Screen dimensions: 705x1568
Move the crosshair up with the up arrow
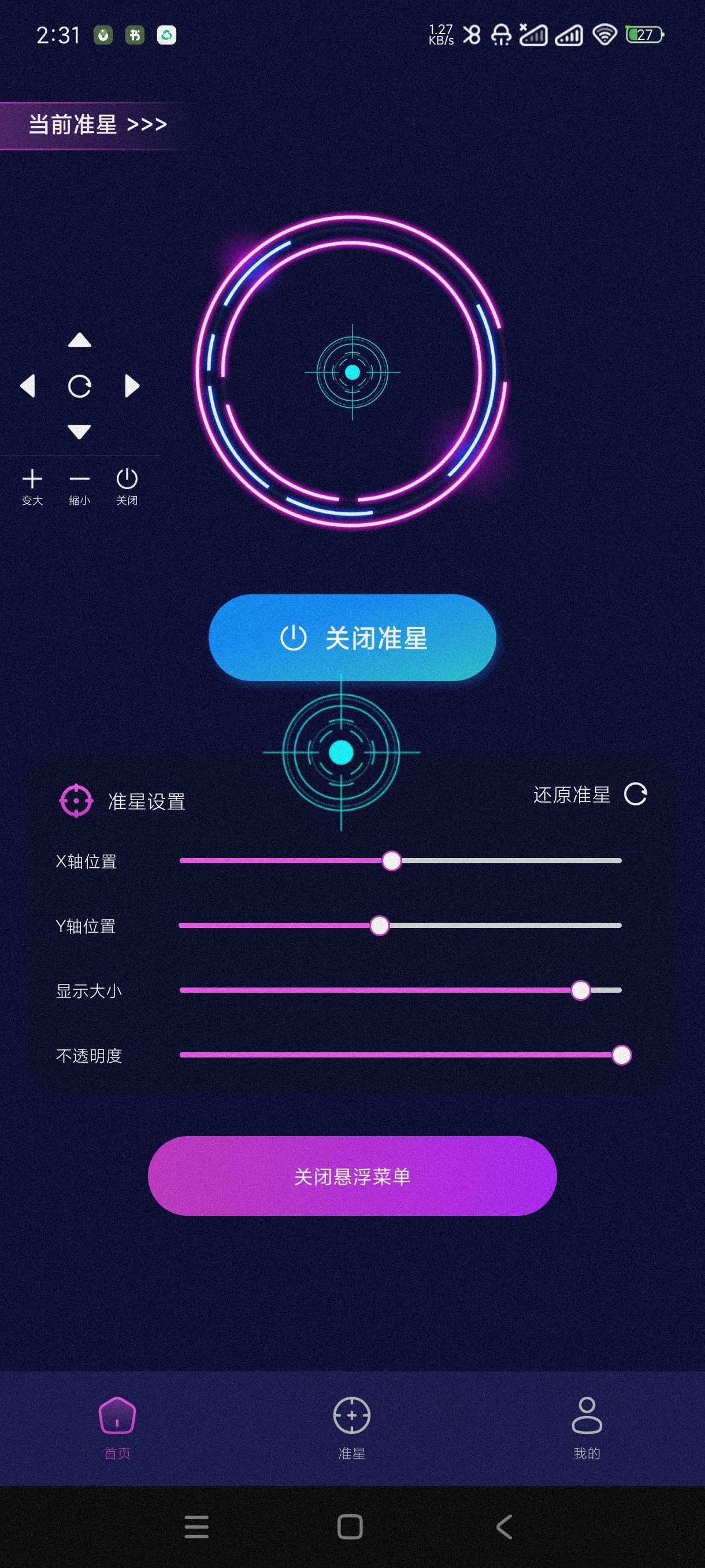coord(80,341)
